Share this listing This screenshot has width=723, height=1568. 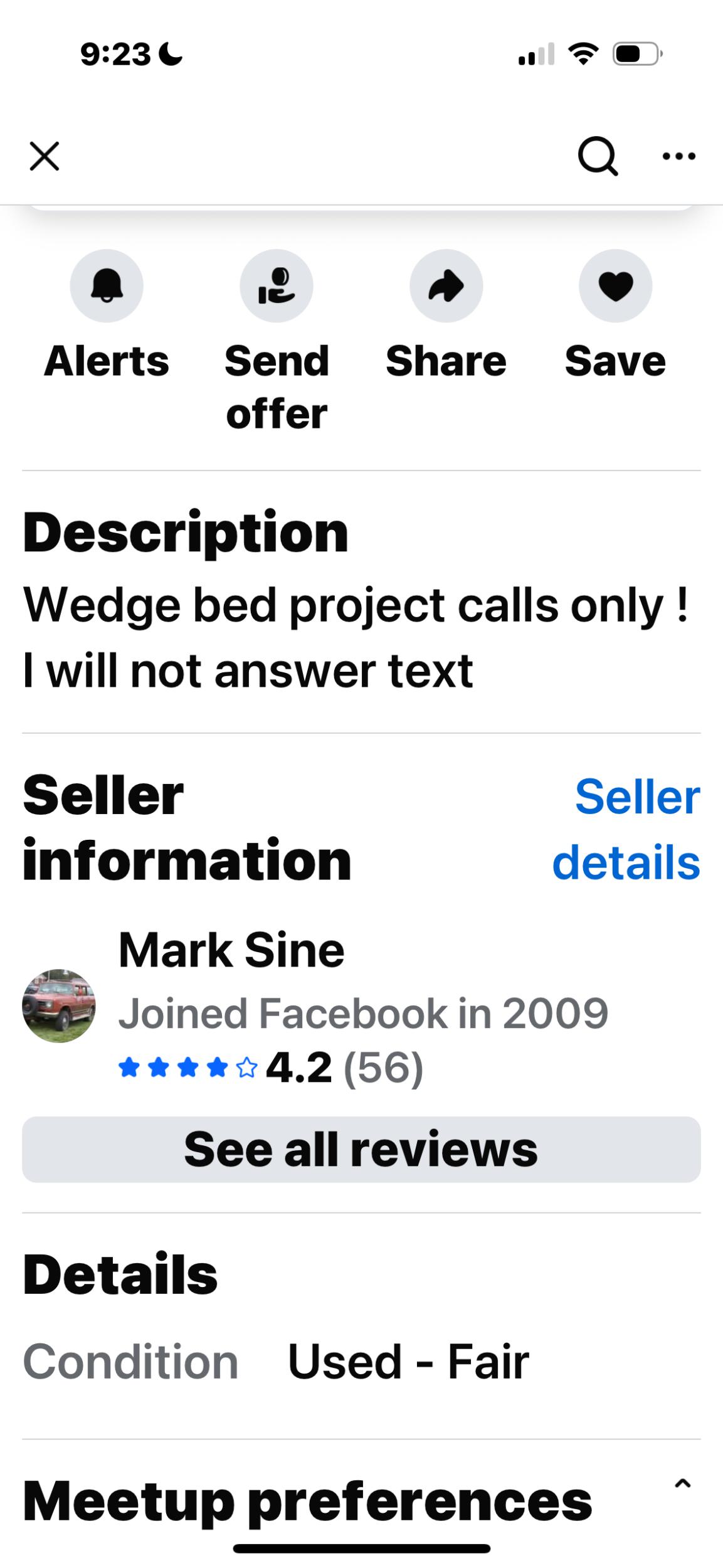(x=446, y=287)
